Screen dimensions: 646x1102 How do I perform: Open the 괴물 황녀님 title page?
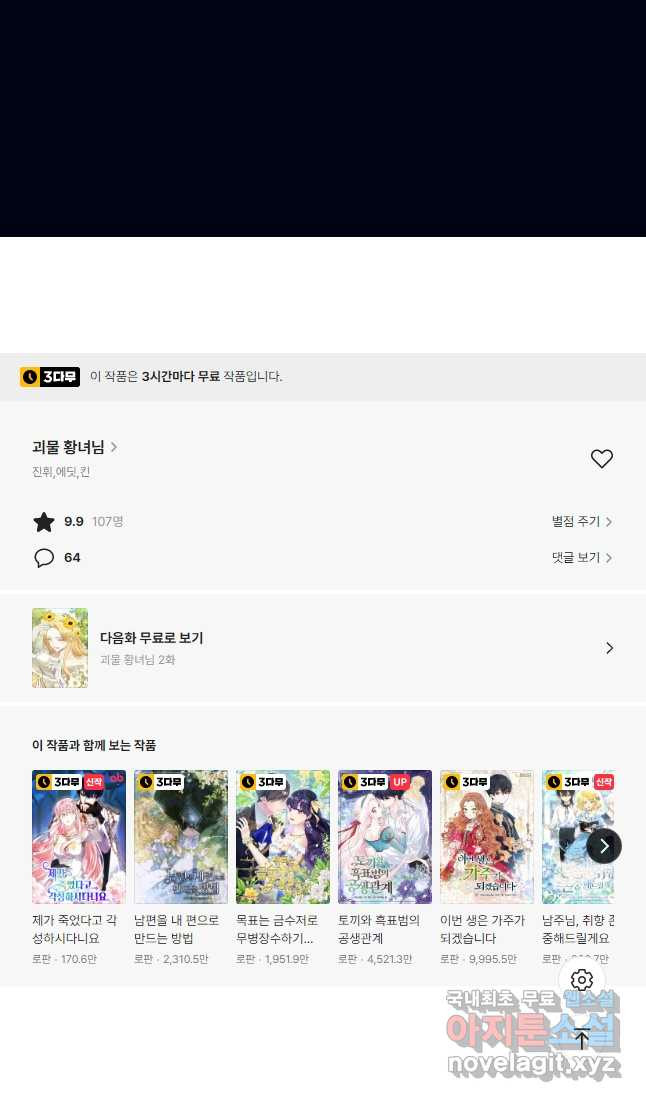coord(75,447)
